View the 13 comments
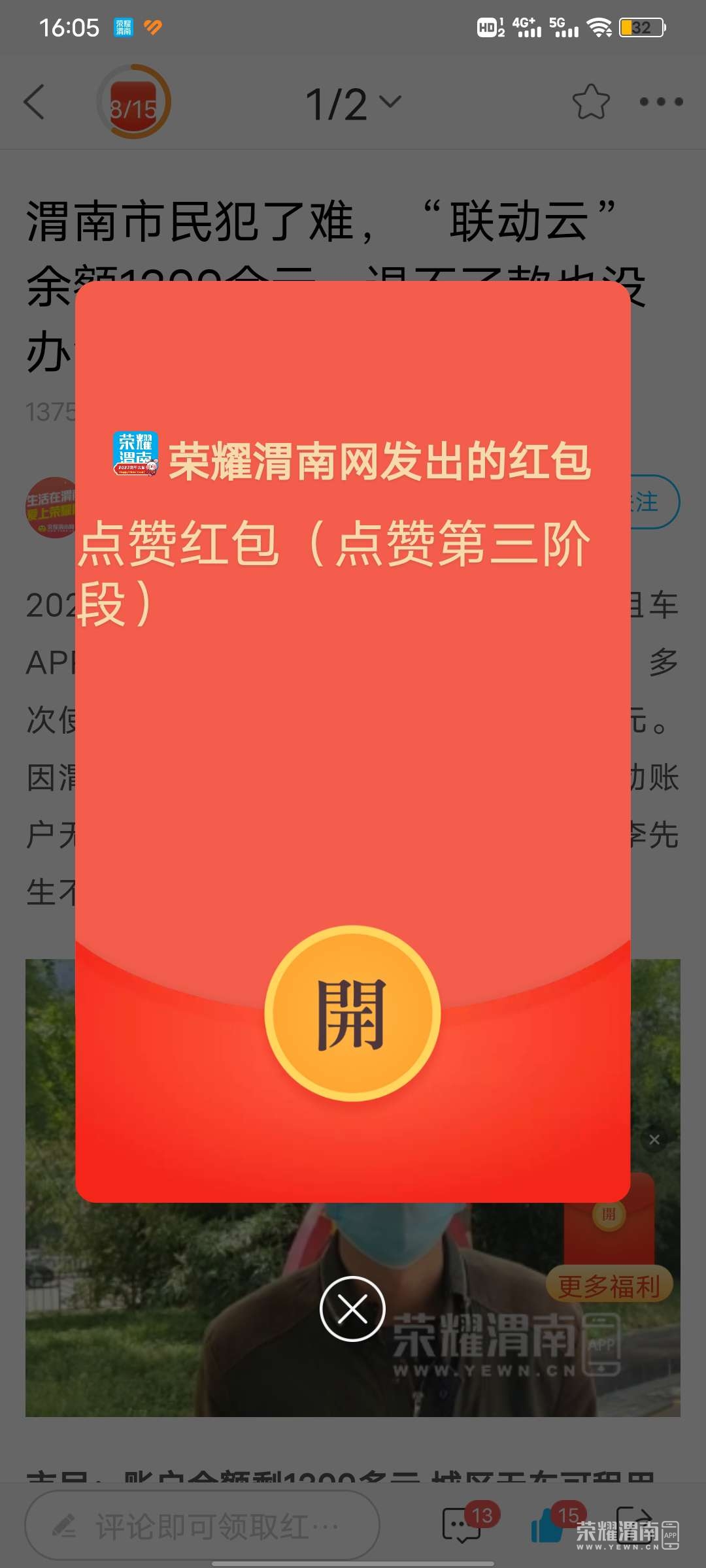The height and width of the screenshot is (1568, 706). pyautogui.click(x=463, y=1526)
